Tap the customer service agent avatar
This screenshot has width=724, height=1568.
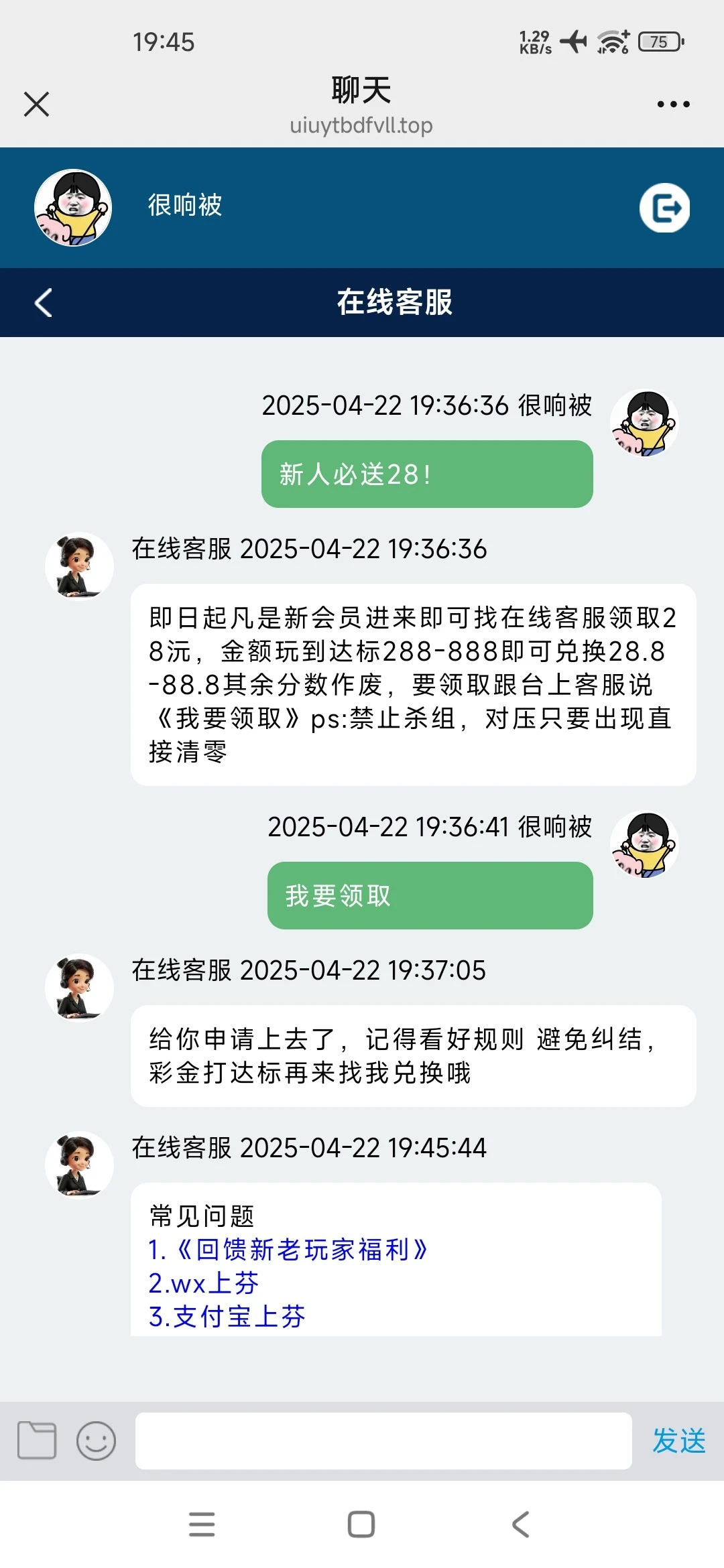click(78, 565)
